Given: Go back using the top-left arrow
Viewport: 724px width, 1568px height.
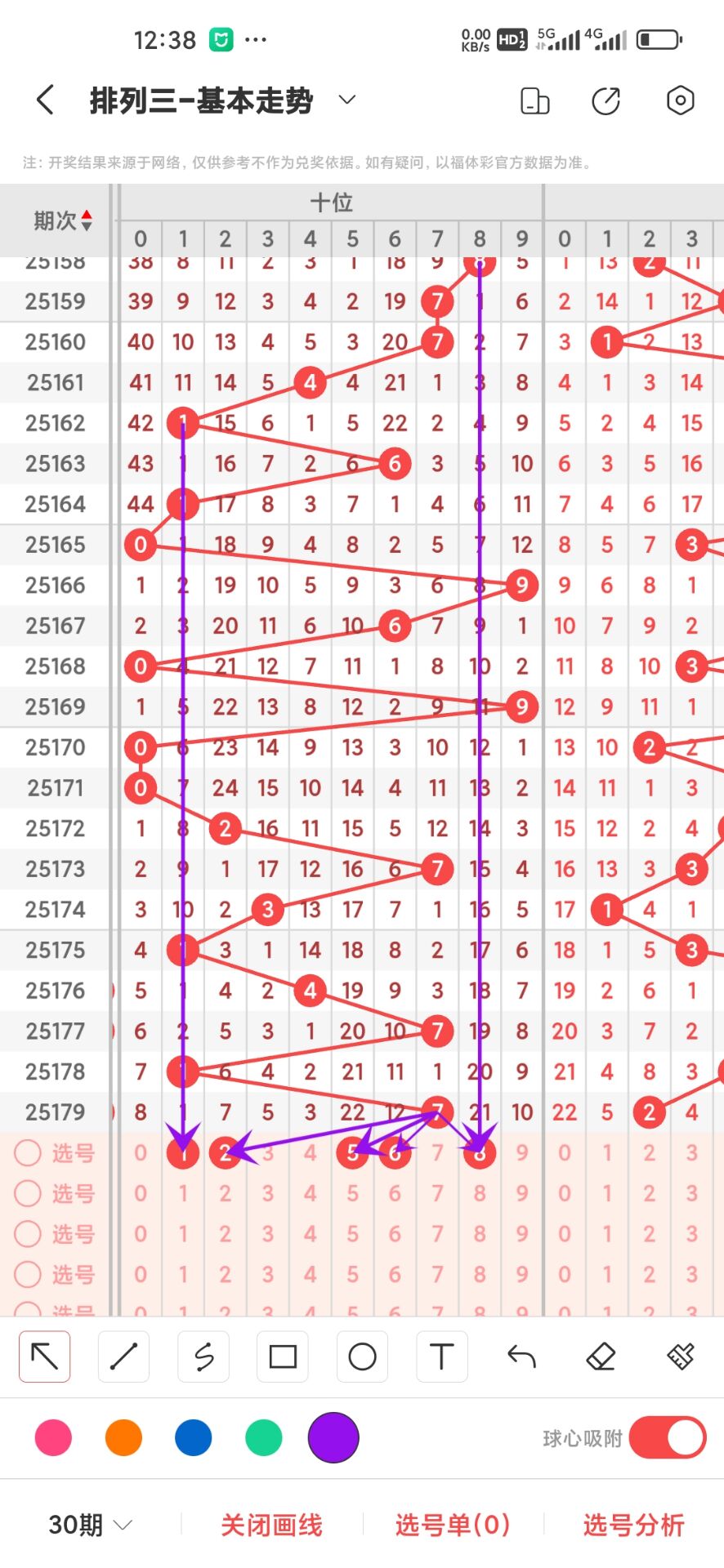Looking at the screenshot, I should point(46,100).
